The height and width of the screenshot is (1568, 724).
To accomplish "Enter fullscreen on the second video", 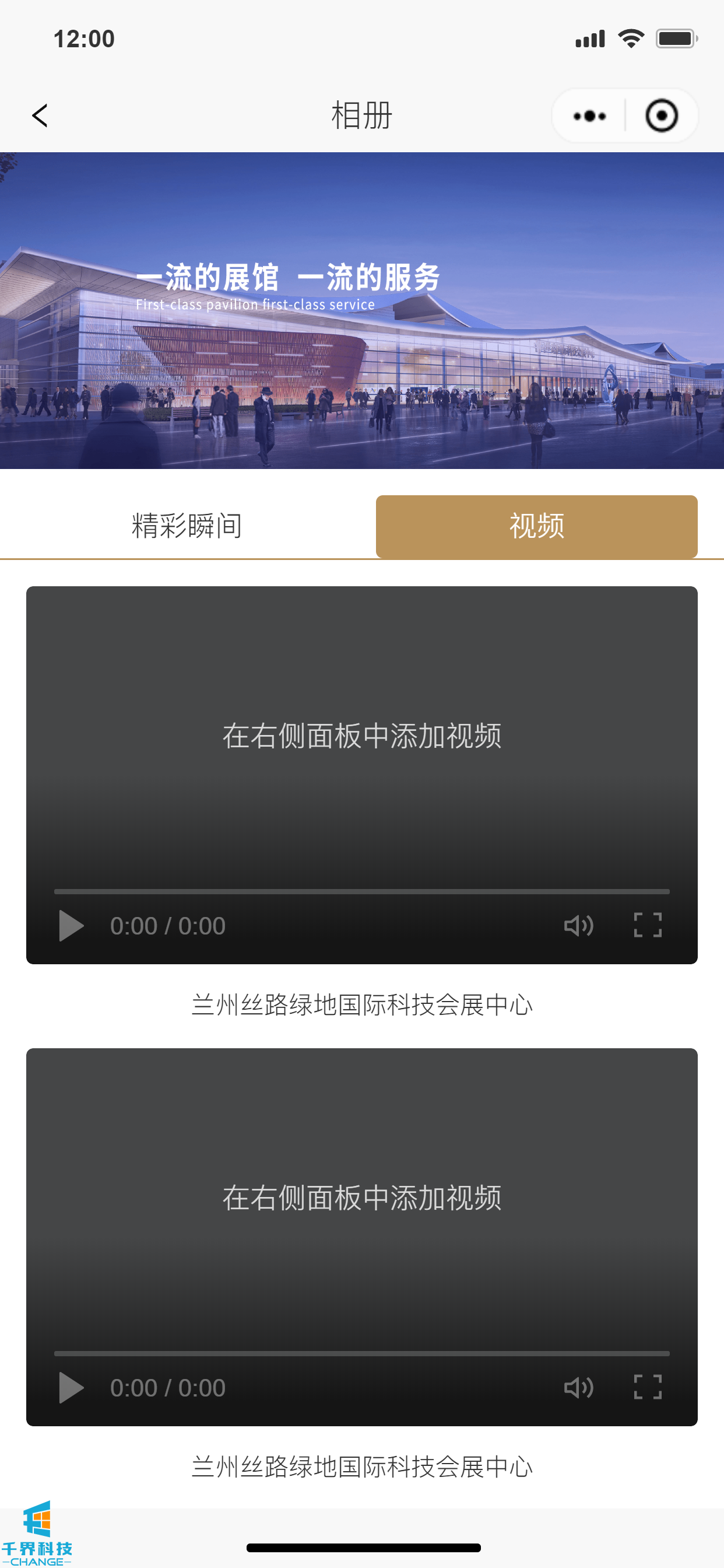I will tap(647, 1387).
